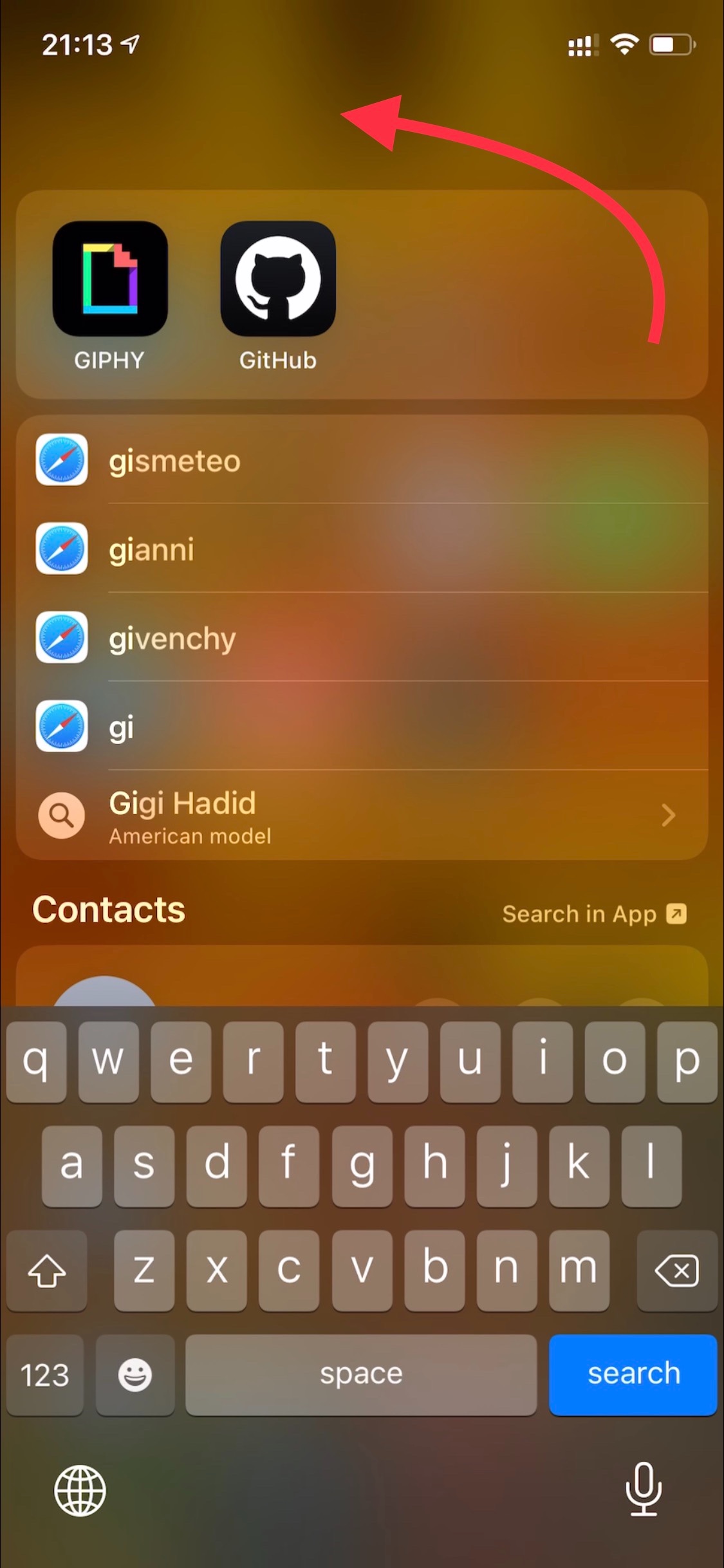
Task: Tap the blue search button
Action: (x=633, y=1374)
